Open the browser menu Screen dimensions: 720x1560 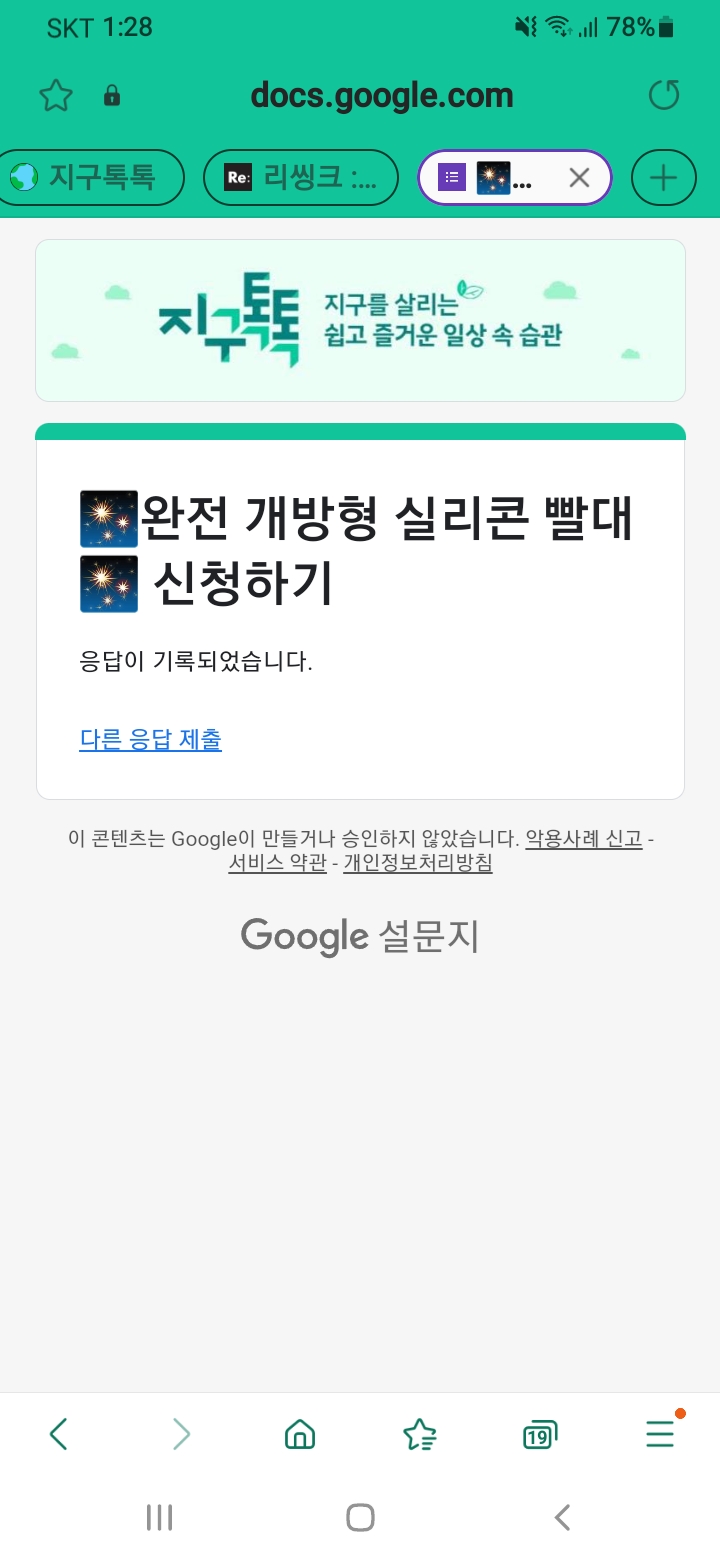coord(660,1435)
